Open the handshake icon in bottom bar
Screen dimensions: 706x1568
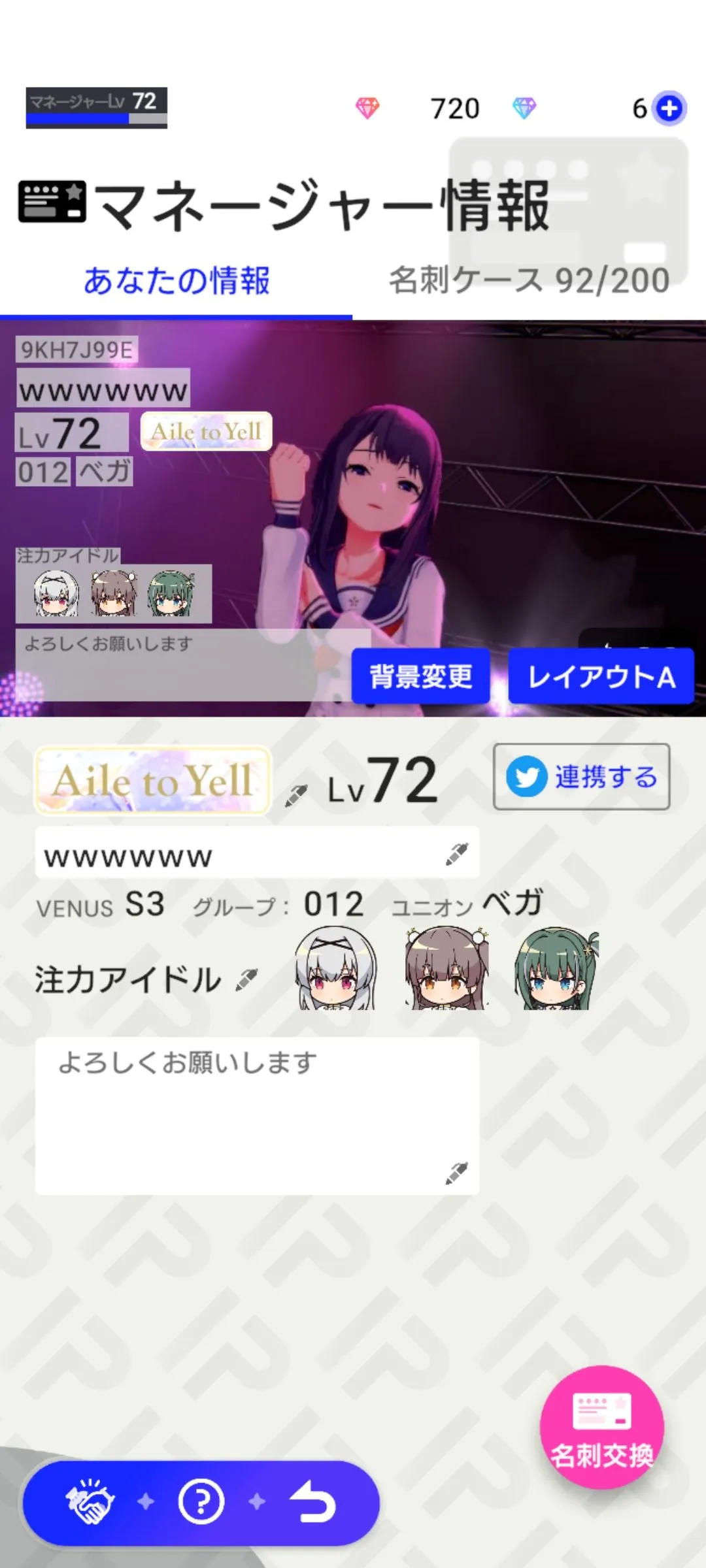click(90, 1502)
